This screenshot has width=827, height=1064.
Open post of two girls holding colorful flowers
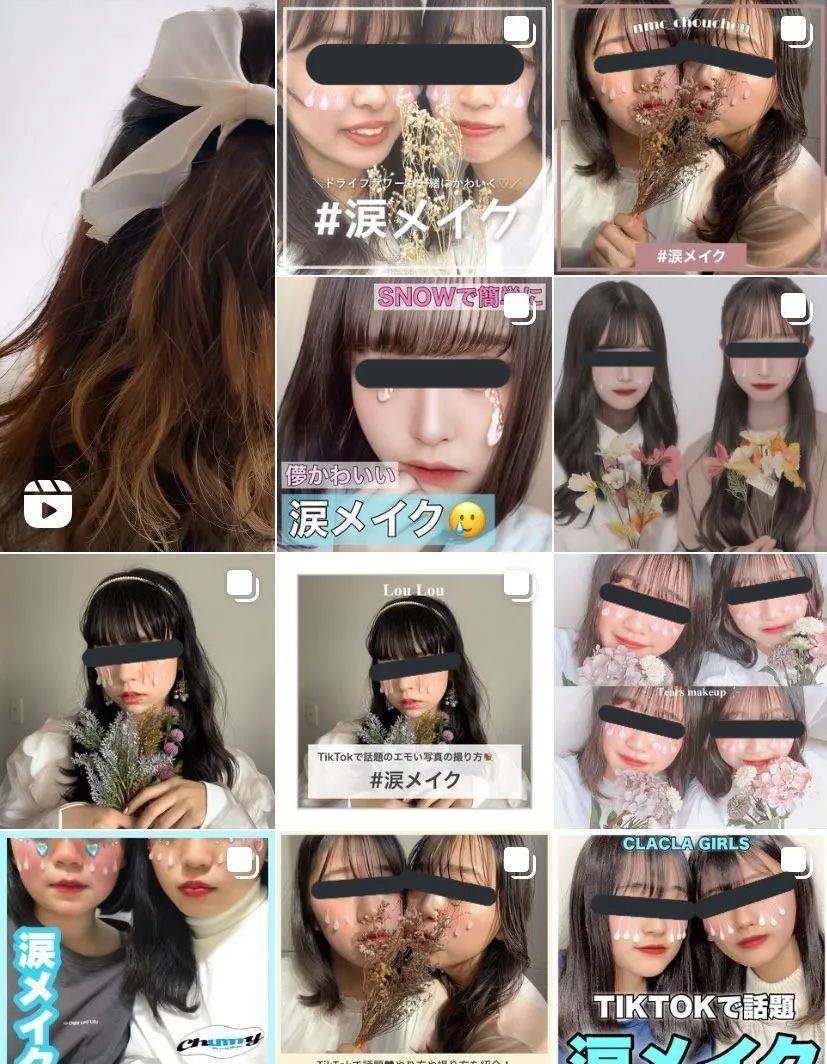click(690, 414)
